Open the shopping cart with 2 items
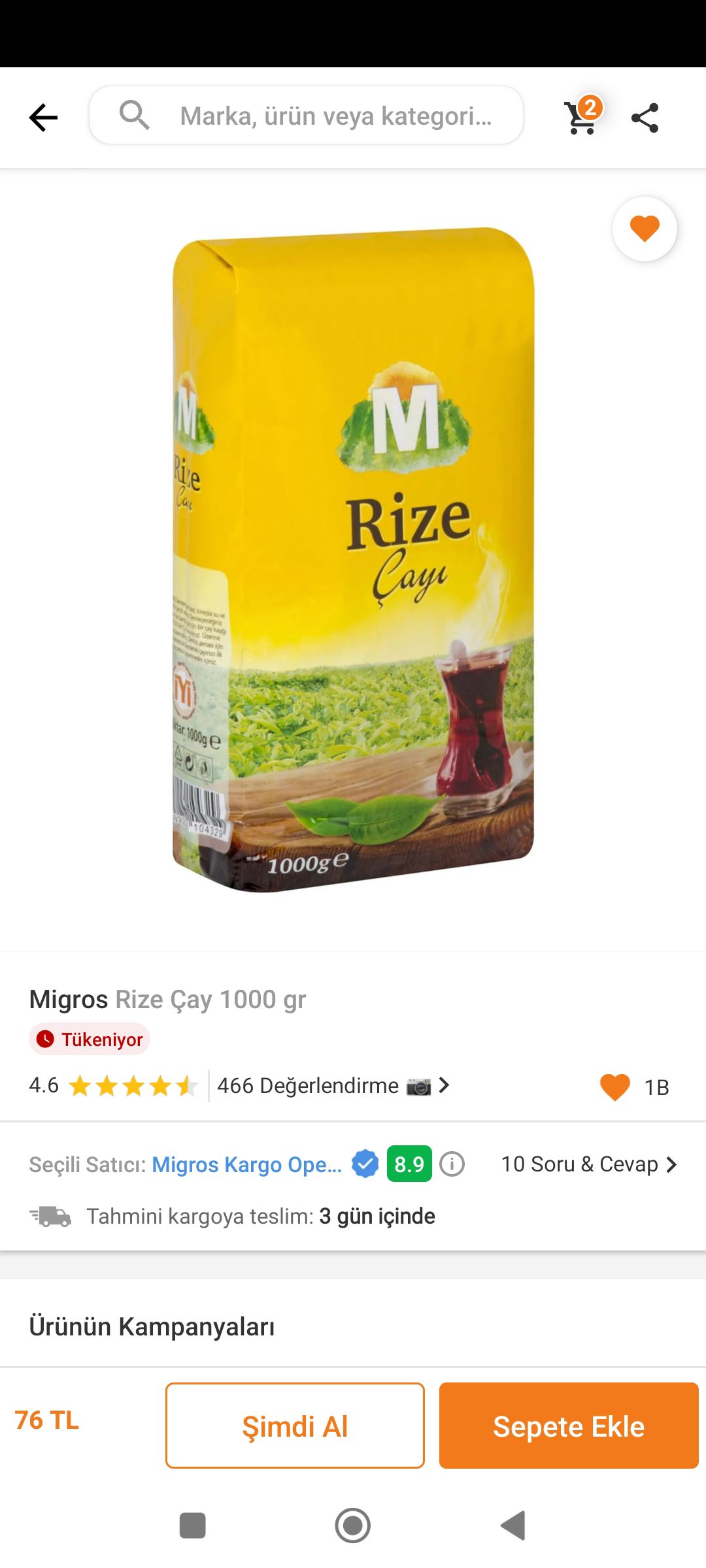Screen dimensions: 706x1568 pos(581,116)
